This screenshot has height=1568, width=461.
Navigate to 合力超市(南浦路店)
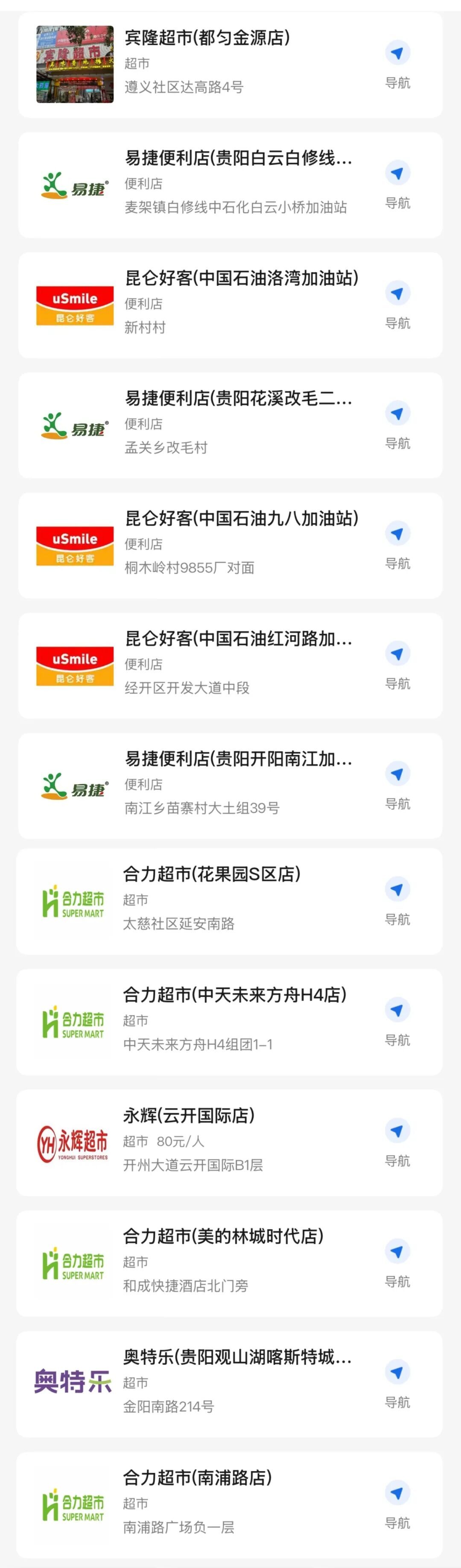point(397,1503)
